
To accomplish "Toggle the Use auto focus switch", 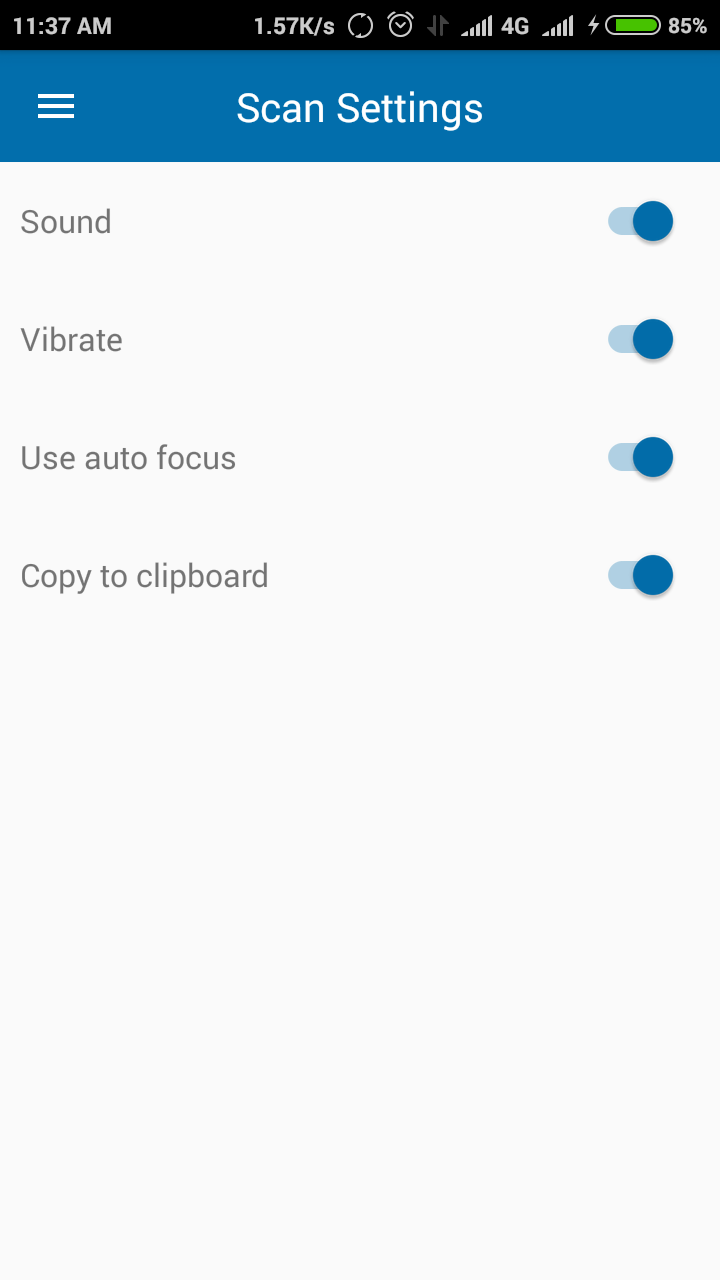I will pos(641,457).
